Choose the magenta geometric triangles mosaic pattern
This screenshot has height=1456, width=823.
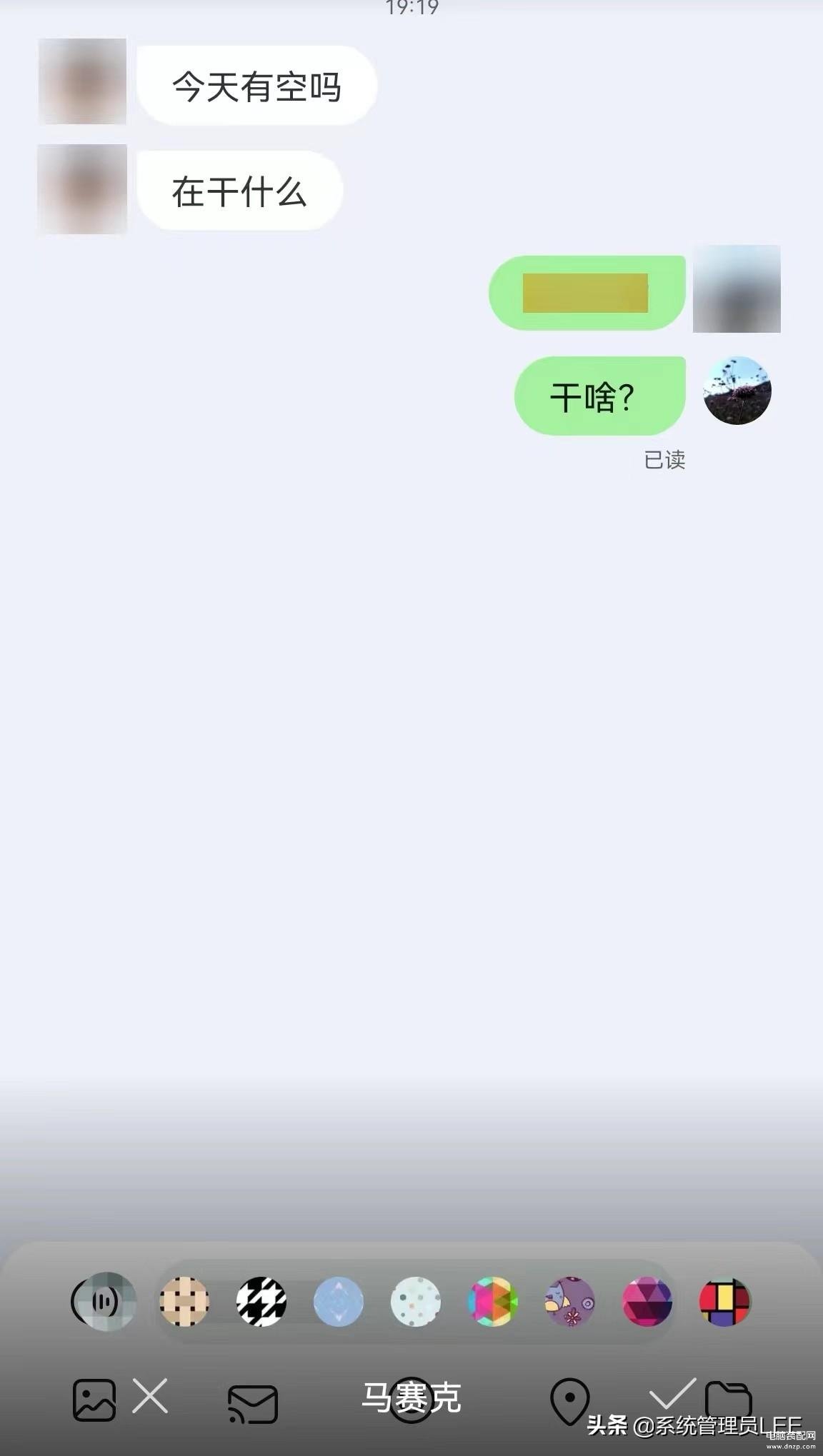click(647, 1302)
